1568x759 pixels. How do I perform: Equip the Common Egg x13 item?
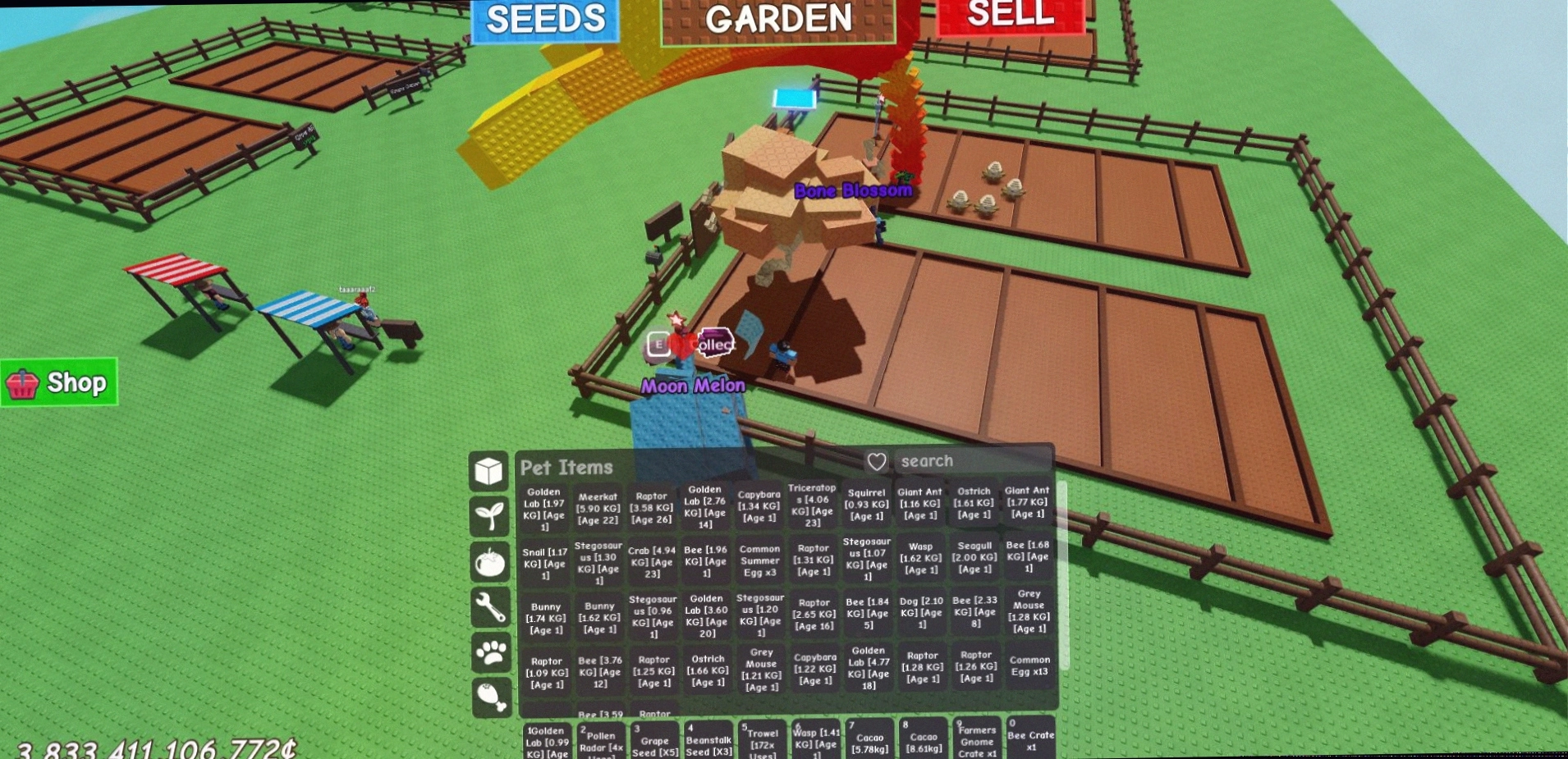1029,665
